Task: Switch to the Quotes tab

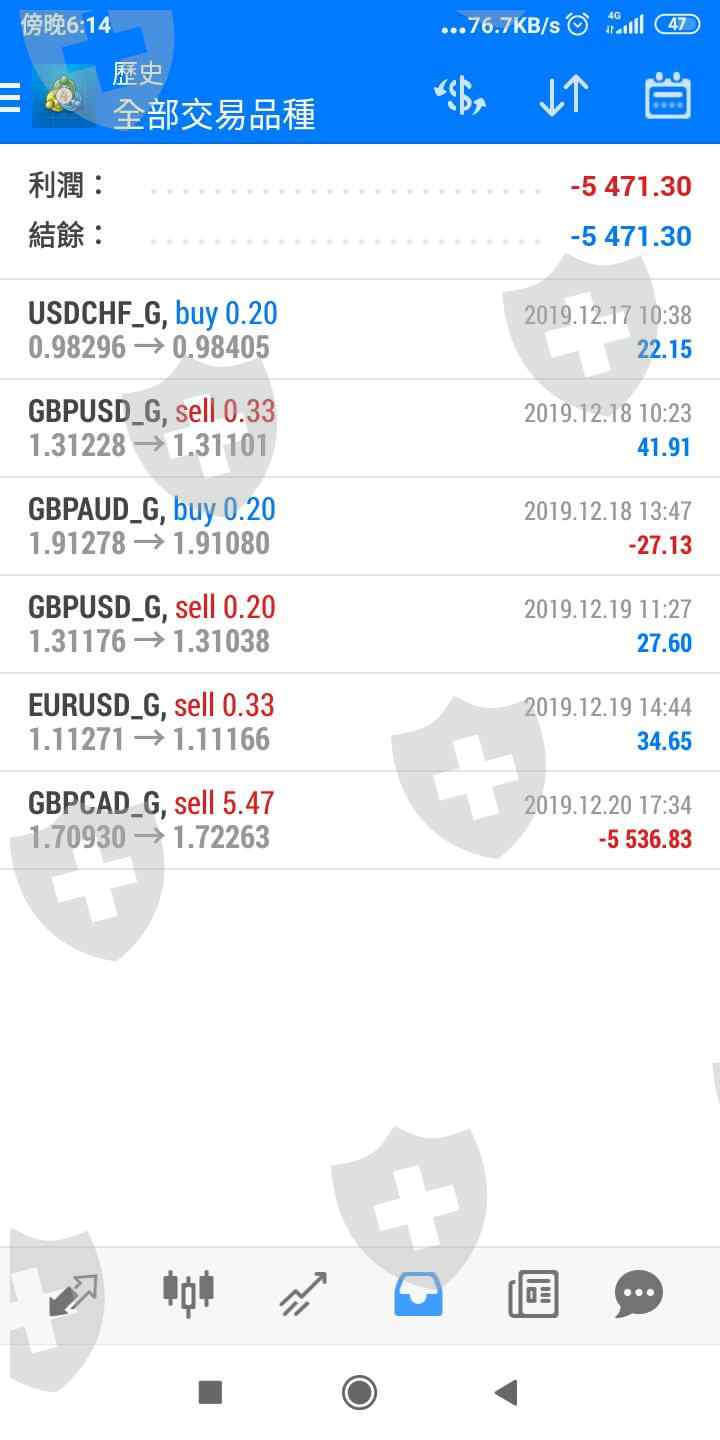Action: tap(73, 1294)
